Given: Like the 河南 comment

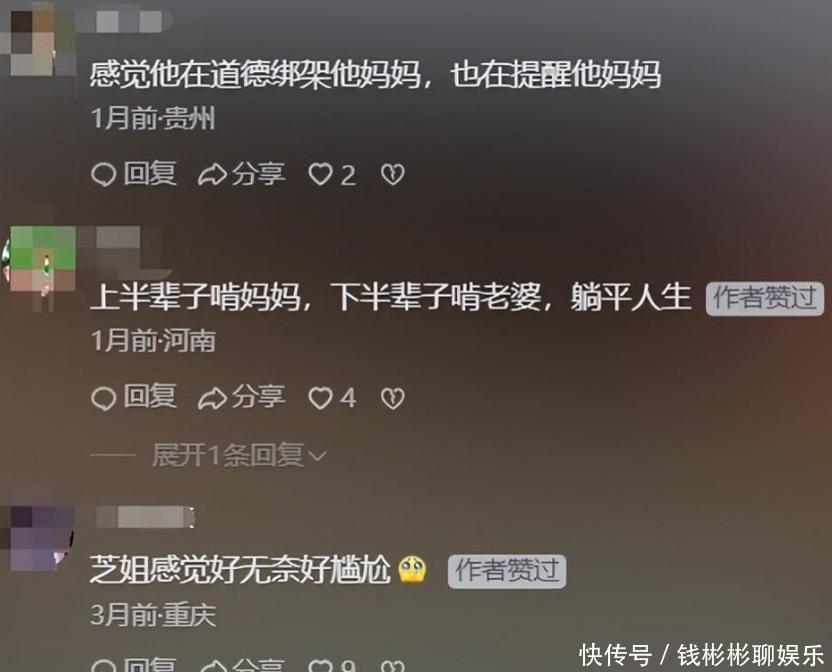Looking at the screenshot, I should pos(332,398).
